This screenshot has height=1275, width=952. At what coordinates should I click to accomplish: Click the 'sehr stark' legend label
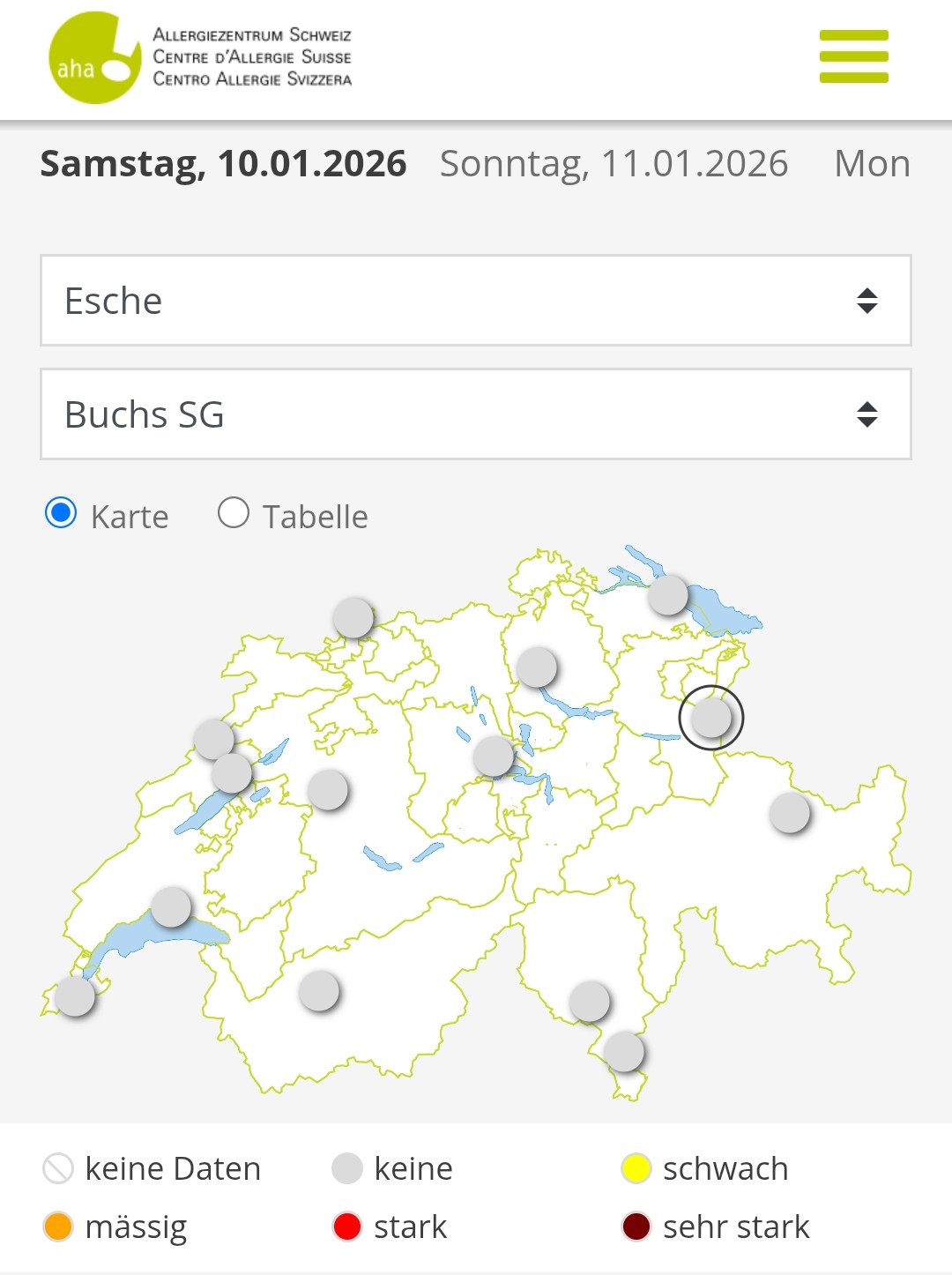[x=735, y=1226]
